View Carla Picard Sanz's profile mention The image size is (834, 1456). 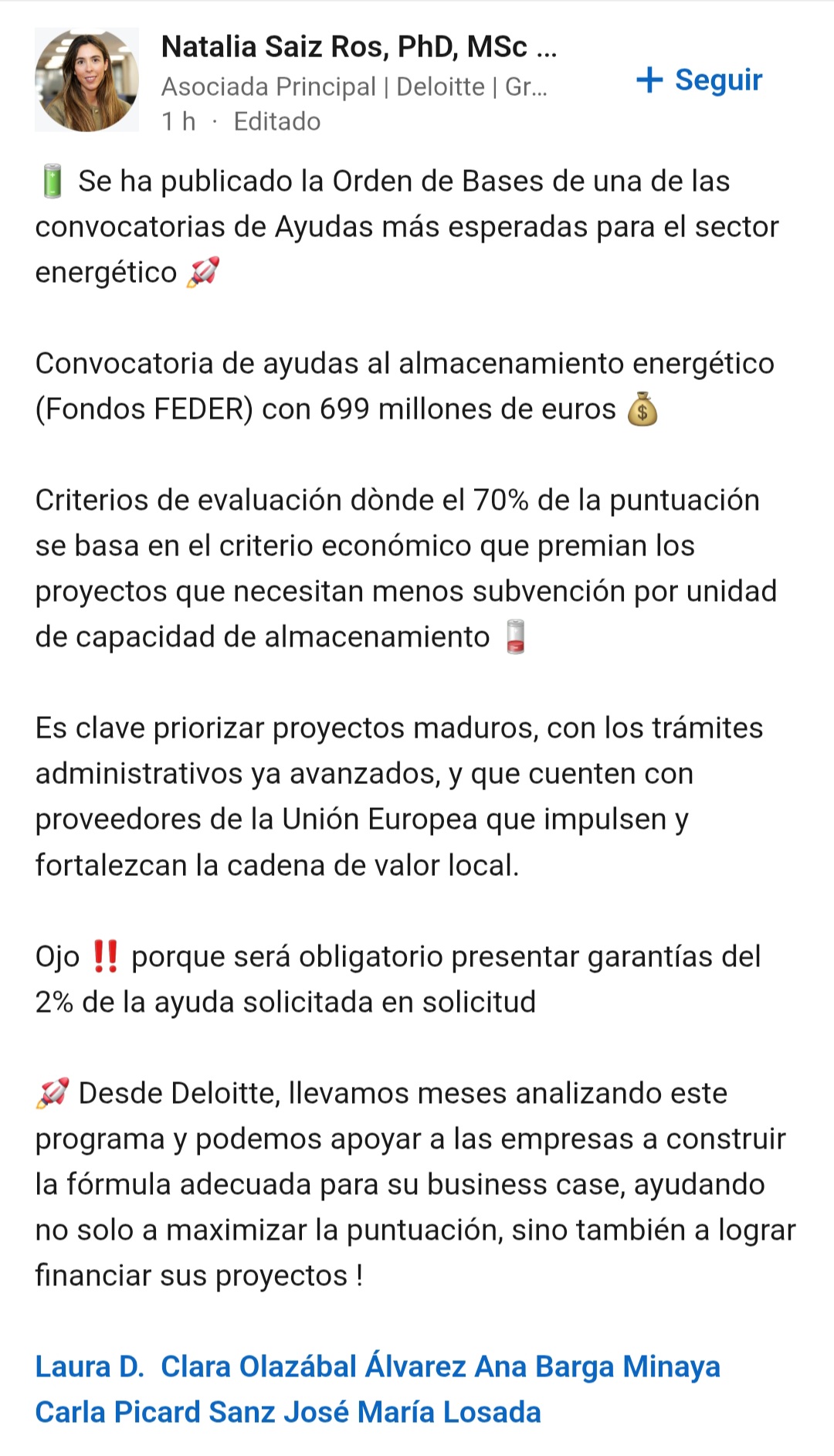click(117, 1412)
